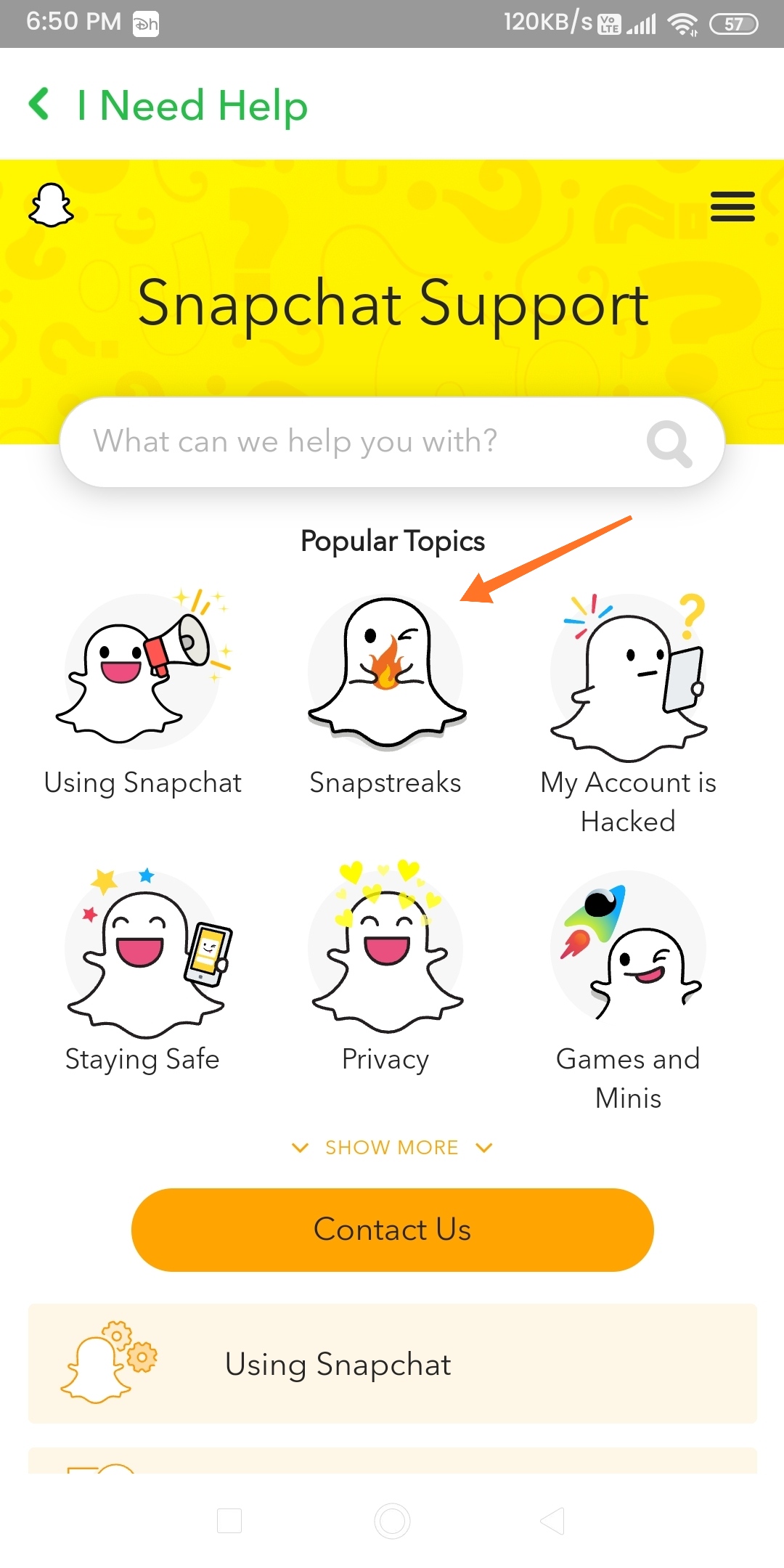Expand the SHOW MORE topics list
This screenshot has height=1568, width=784.
point(392,1147)
